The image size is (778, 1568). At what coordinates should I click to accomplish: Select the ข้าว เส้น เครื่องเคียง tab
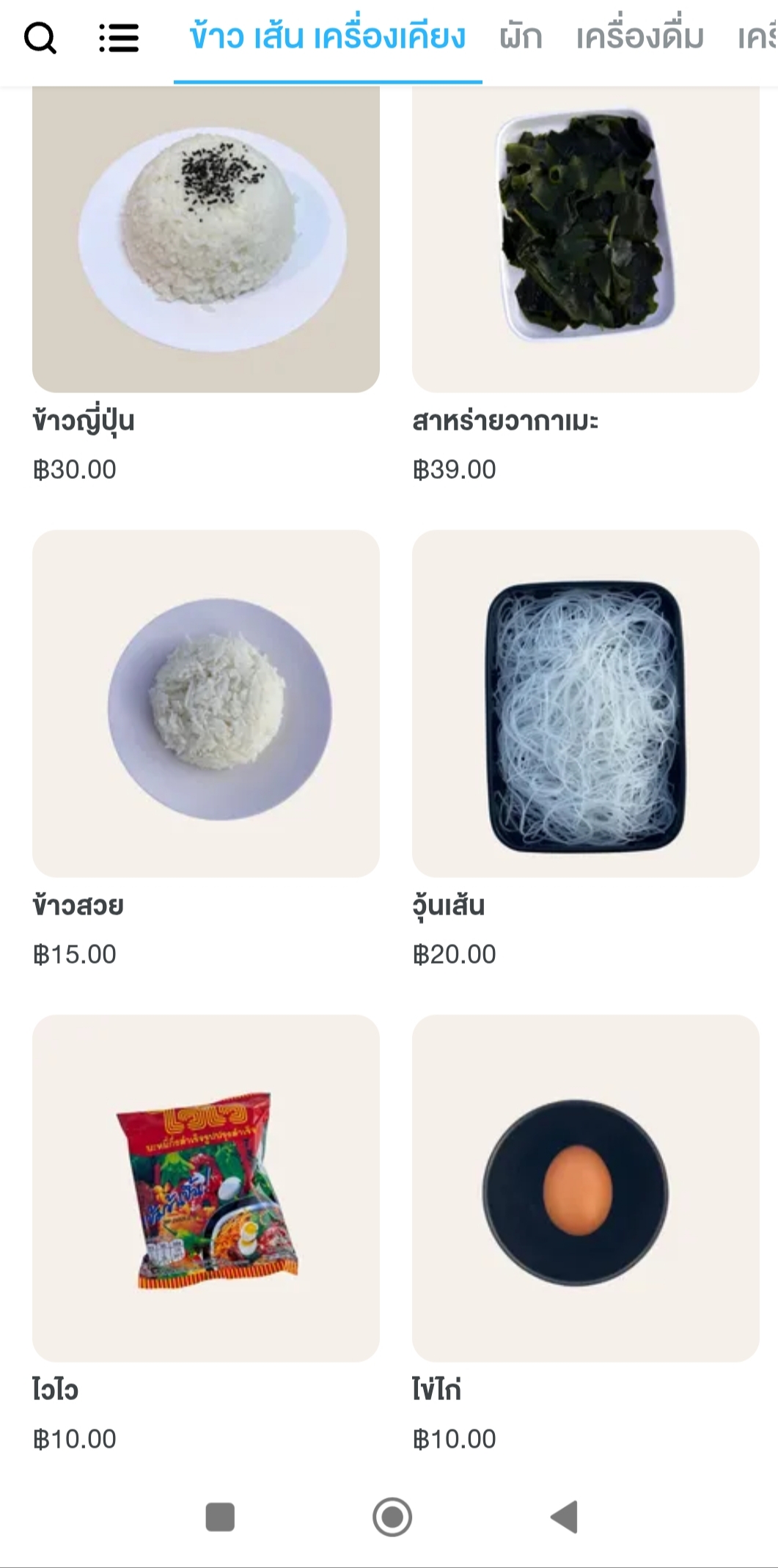click(x=327, y=37)
